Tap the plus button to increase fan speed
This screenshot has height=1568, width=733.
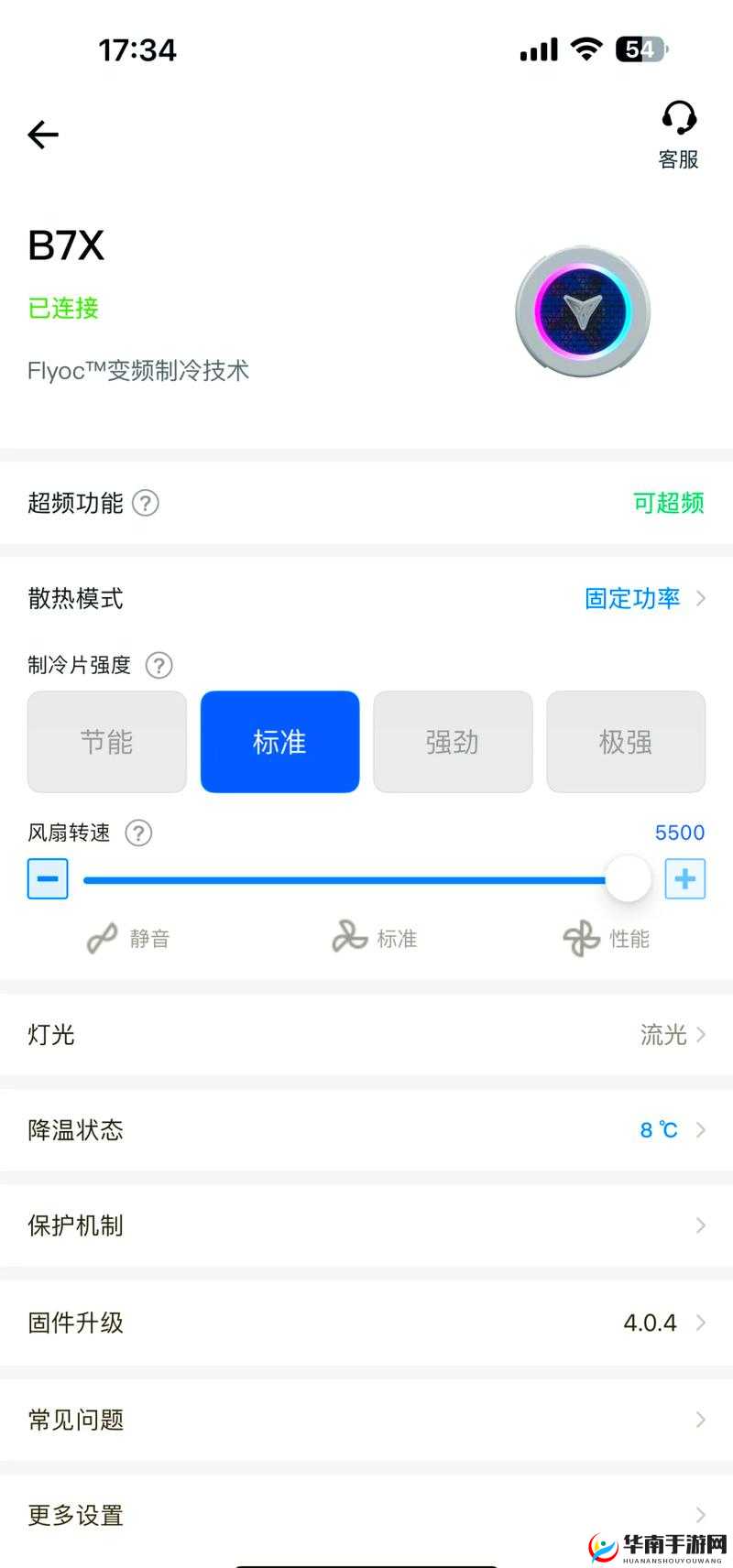(x=685, y=878)
